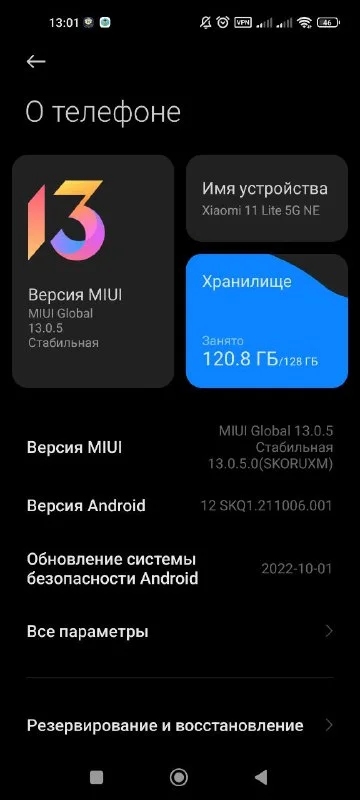Open the MIUI 13 version card
360x800 pixels.
click(x=93, y=271)
